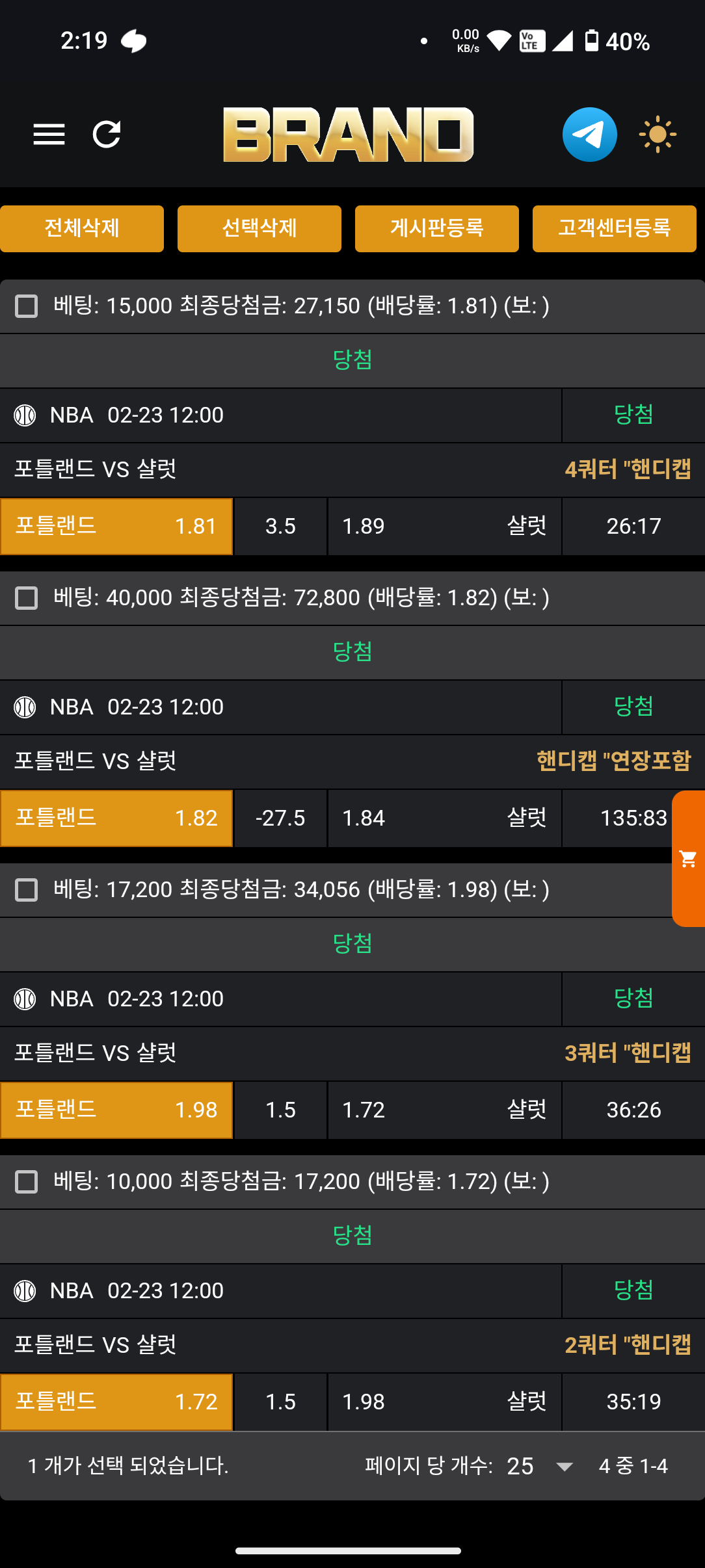Viewport: 705px width, 1568px height.
Task: Open the orange betting cart tab
Action: 688,858
